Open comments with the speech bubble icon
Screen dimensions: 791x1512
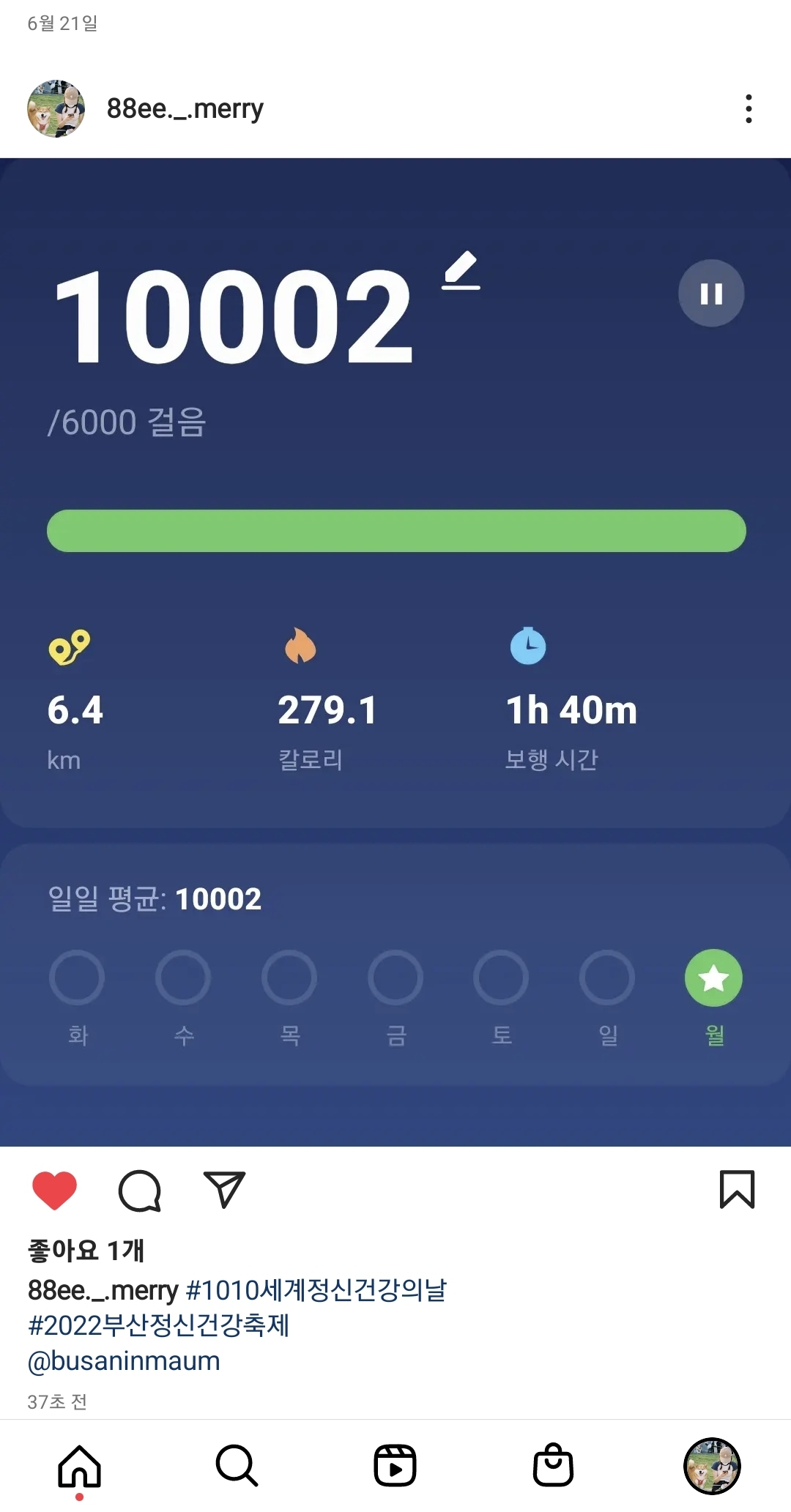[139, 1191]
